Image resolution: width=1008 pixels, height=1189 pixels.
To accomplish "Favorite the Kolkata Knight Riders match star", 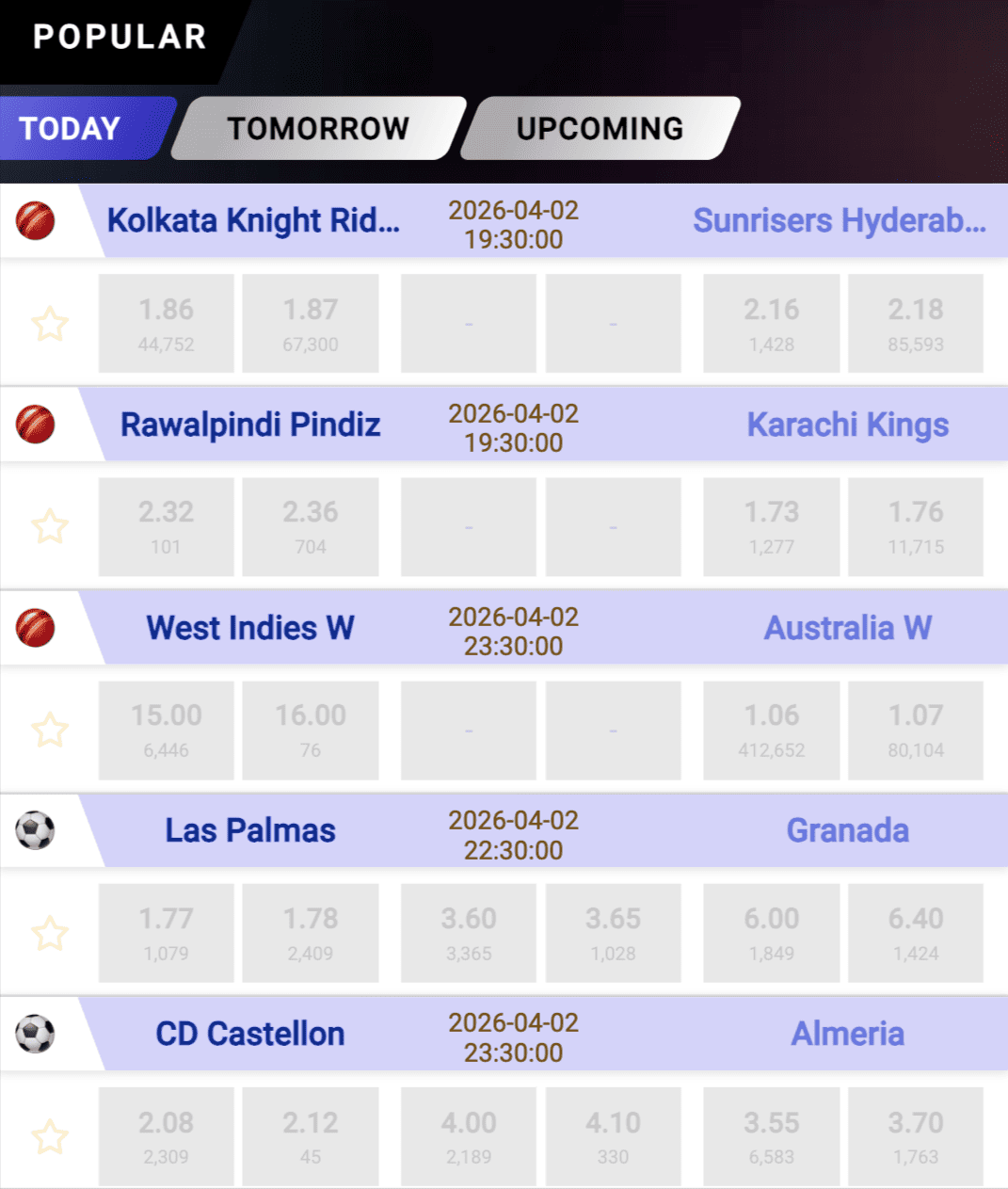I will (50, 324).
